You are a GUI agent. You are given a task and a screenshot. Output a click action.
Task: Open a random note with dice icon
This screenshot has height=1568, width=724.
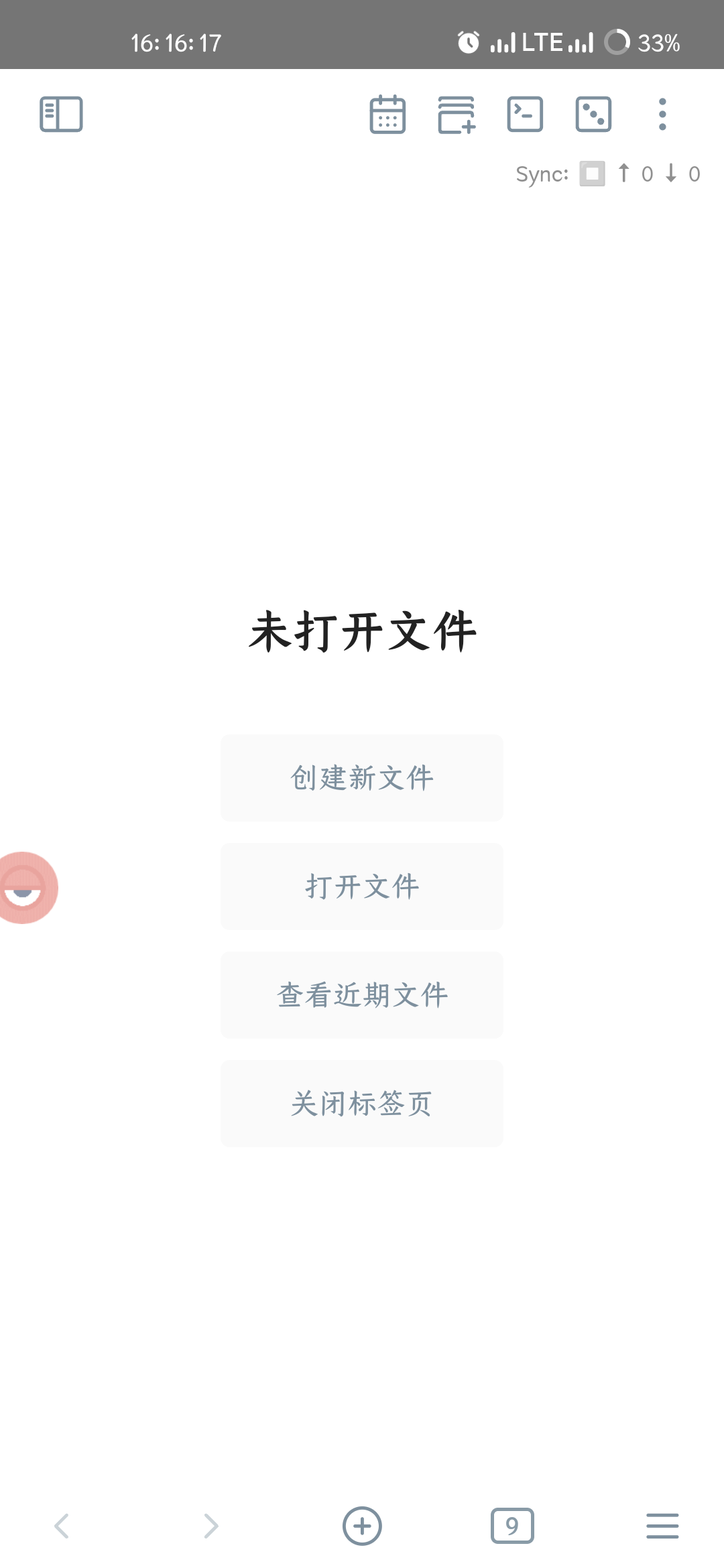point(593,114)
